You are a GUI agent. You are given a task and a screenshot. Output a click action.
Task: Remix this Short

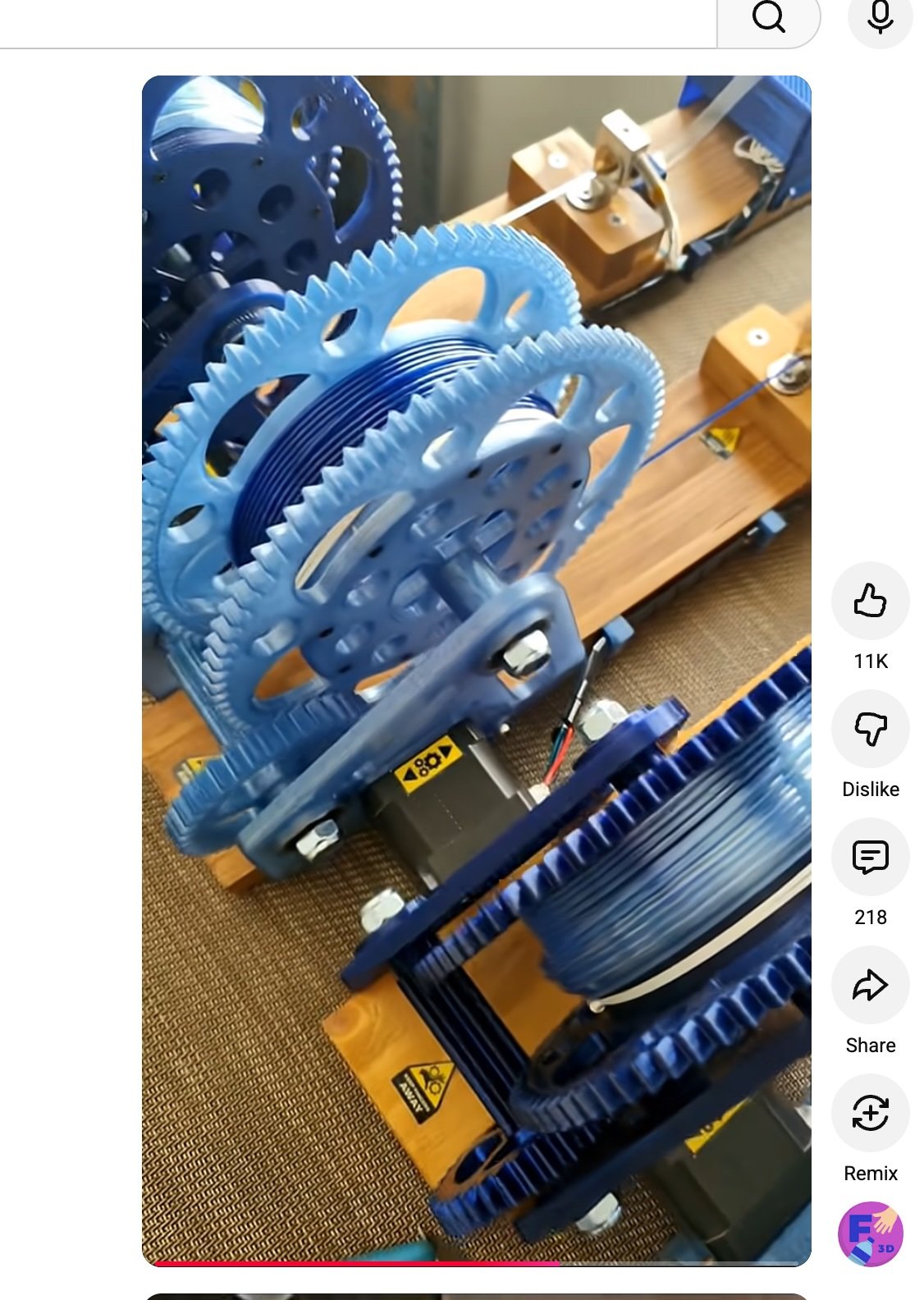(870, 1113)
